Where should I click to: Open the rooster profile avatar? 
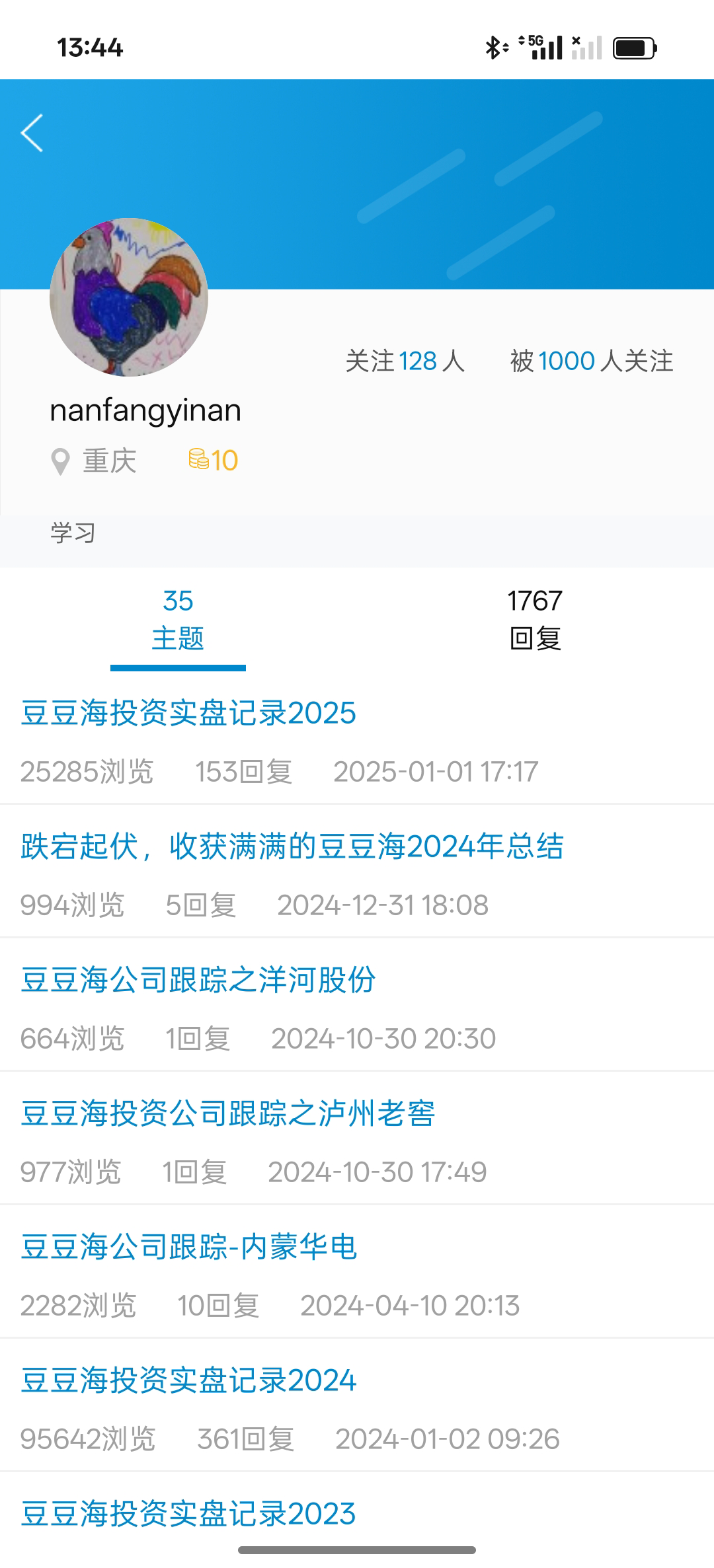click(129, 297)
